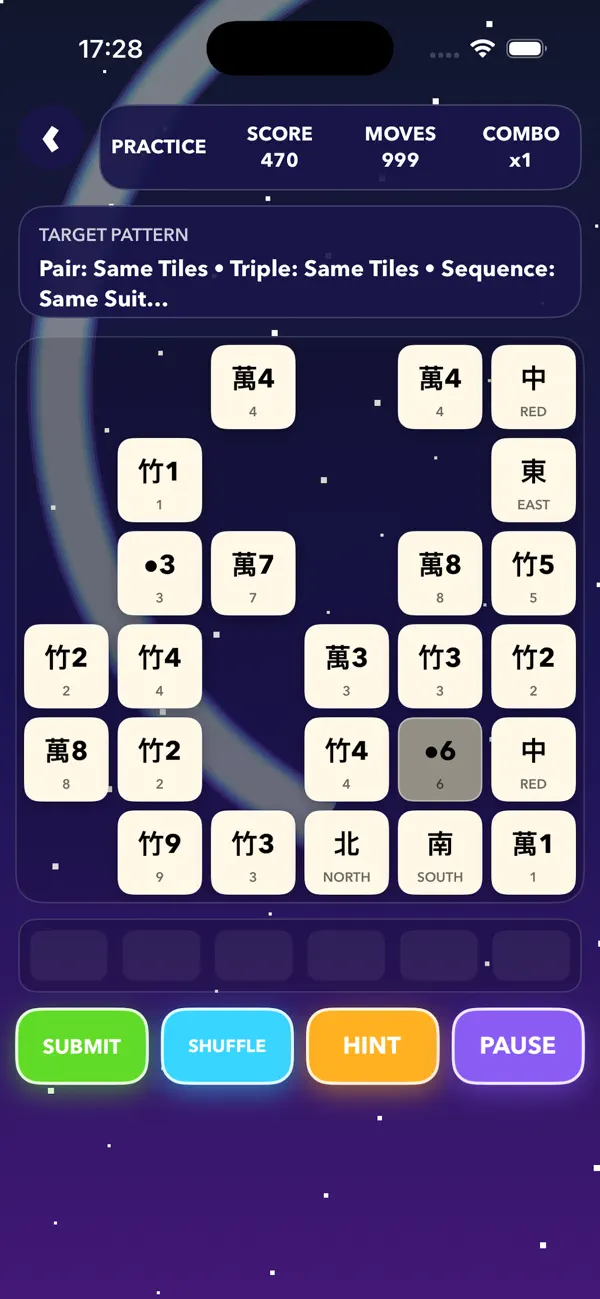Image resolution: width=600 pixels, height=1299 pixels.
Task: Select the bamboo 9 tile
Action: 160,853
